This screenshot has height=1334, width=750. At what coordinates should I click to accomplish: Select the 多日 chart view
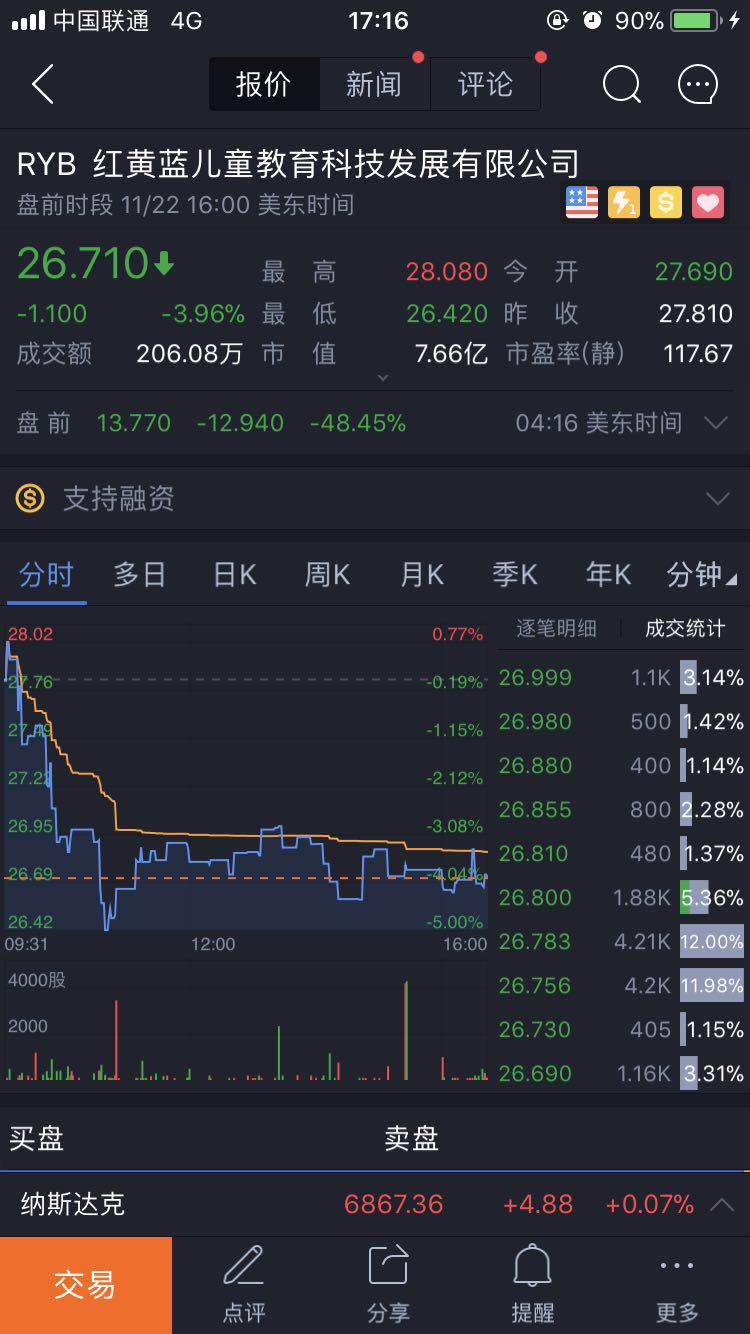[x=139, y=575]
